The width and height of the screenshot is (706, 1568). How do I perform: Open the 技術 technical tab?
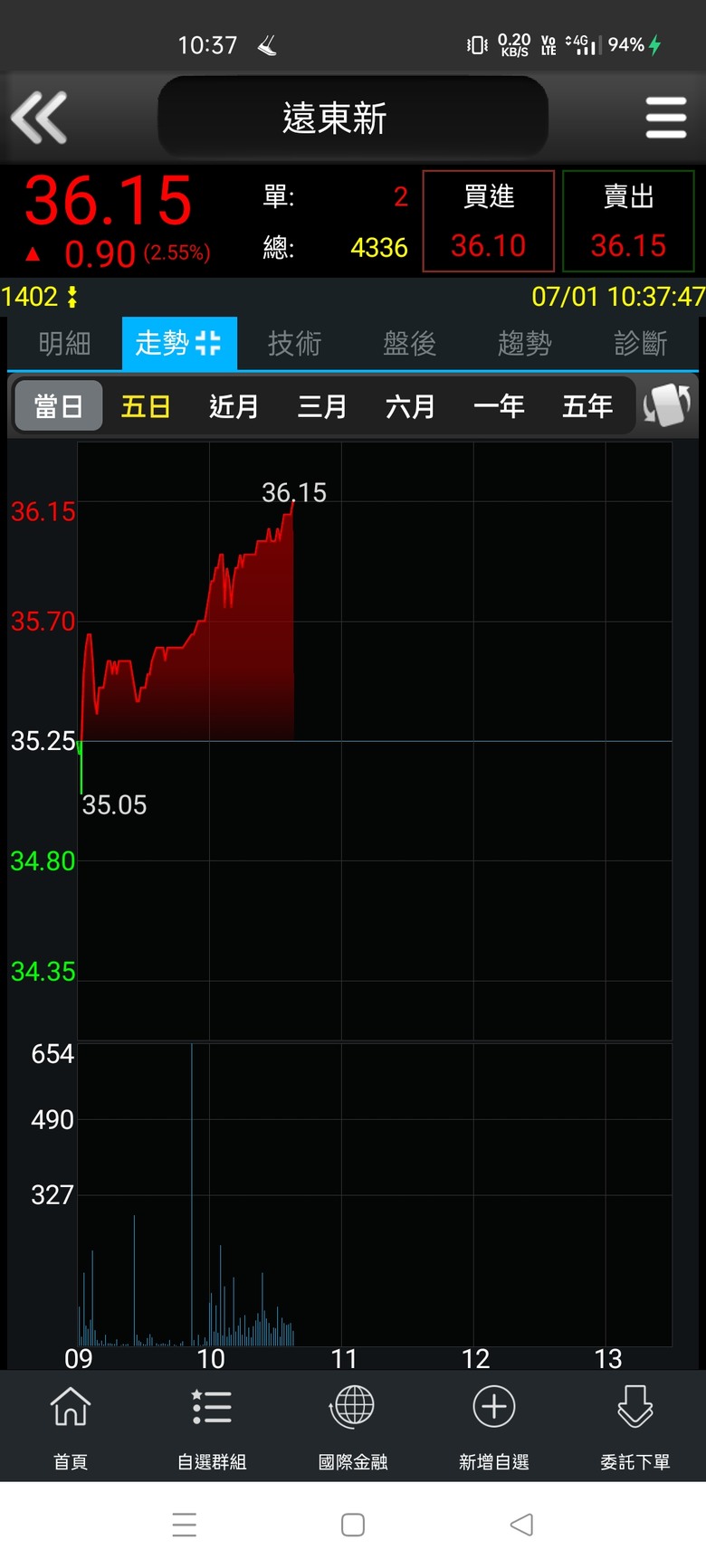294,344
